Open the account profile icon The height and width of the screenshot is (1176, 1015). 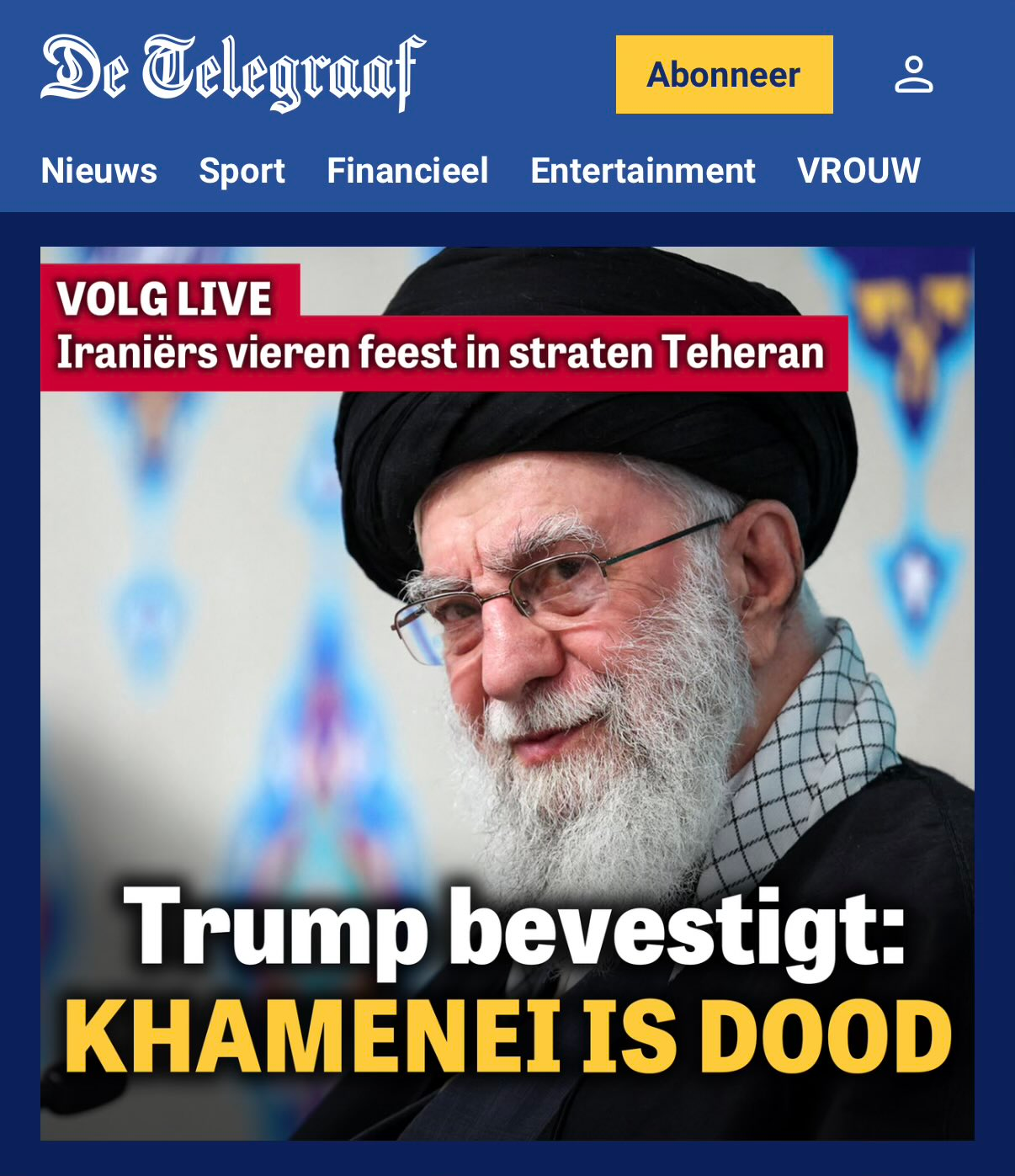coord(913,74)
